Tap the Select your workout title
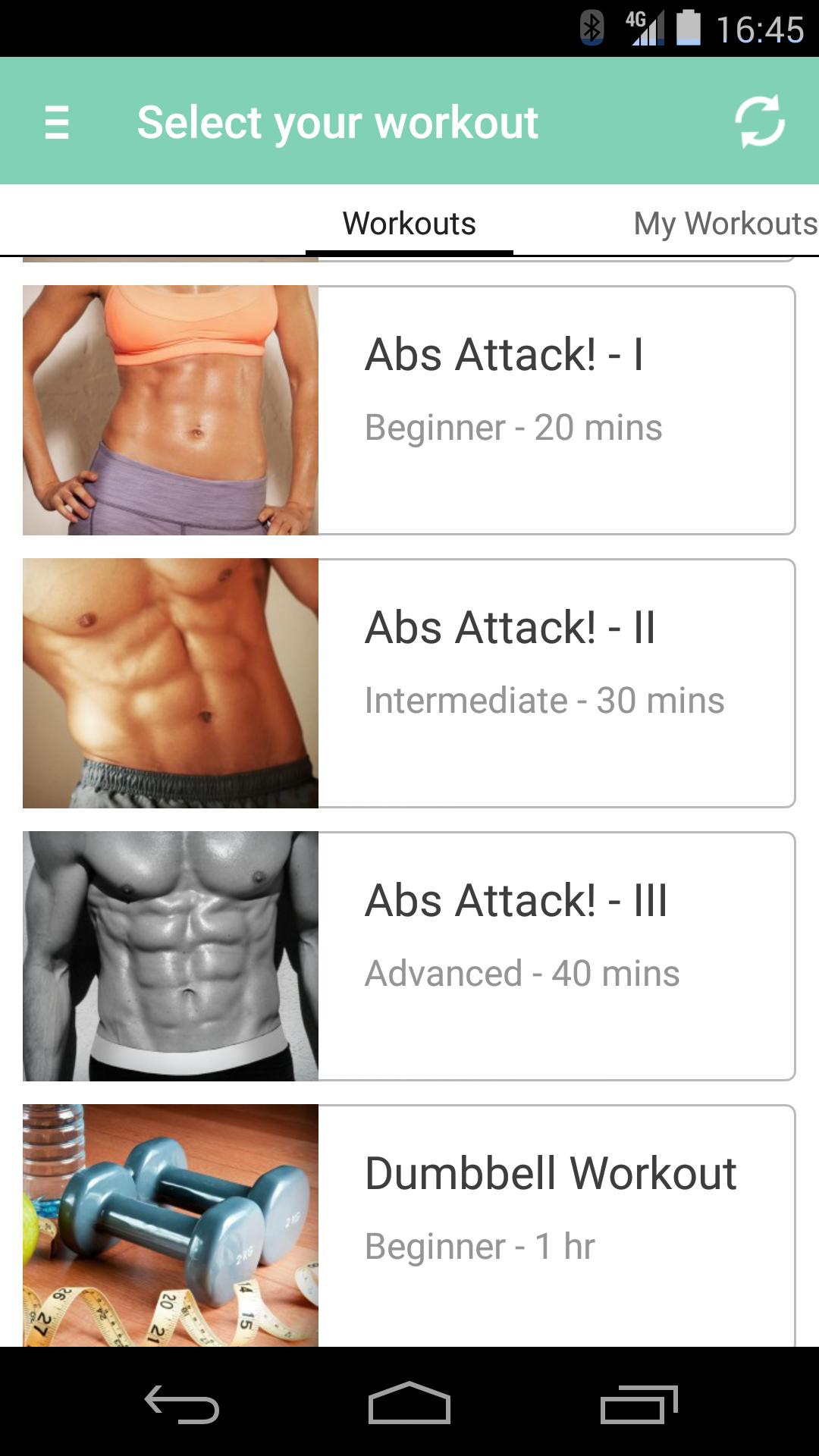819x1456 pixels. coord(337,121)
